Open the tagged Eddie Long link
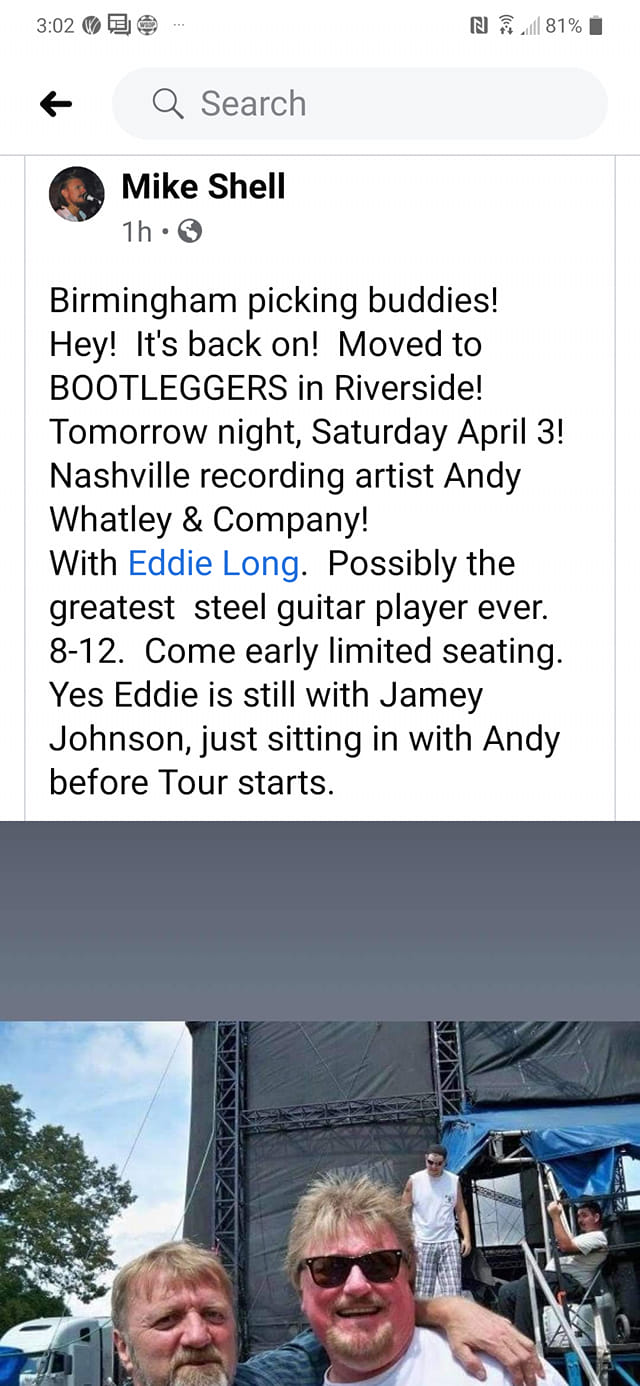 coord(213,564)
